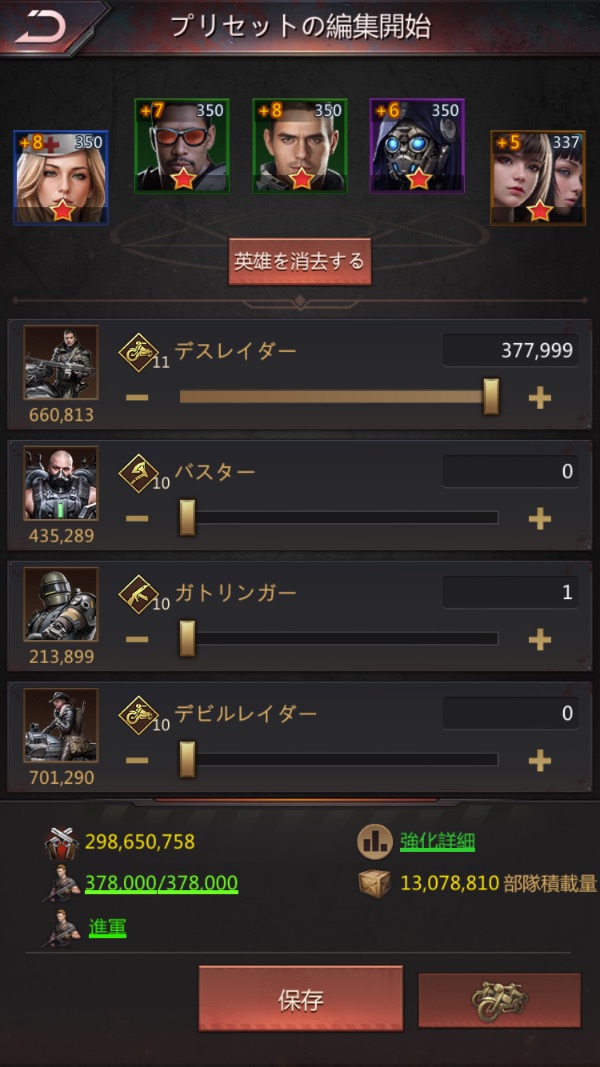Edit the デビルレイダー count field
This screenshot has height=1067, width=600.
coord(510,713)
